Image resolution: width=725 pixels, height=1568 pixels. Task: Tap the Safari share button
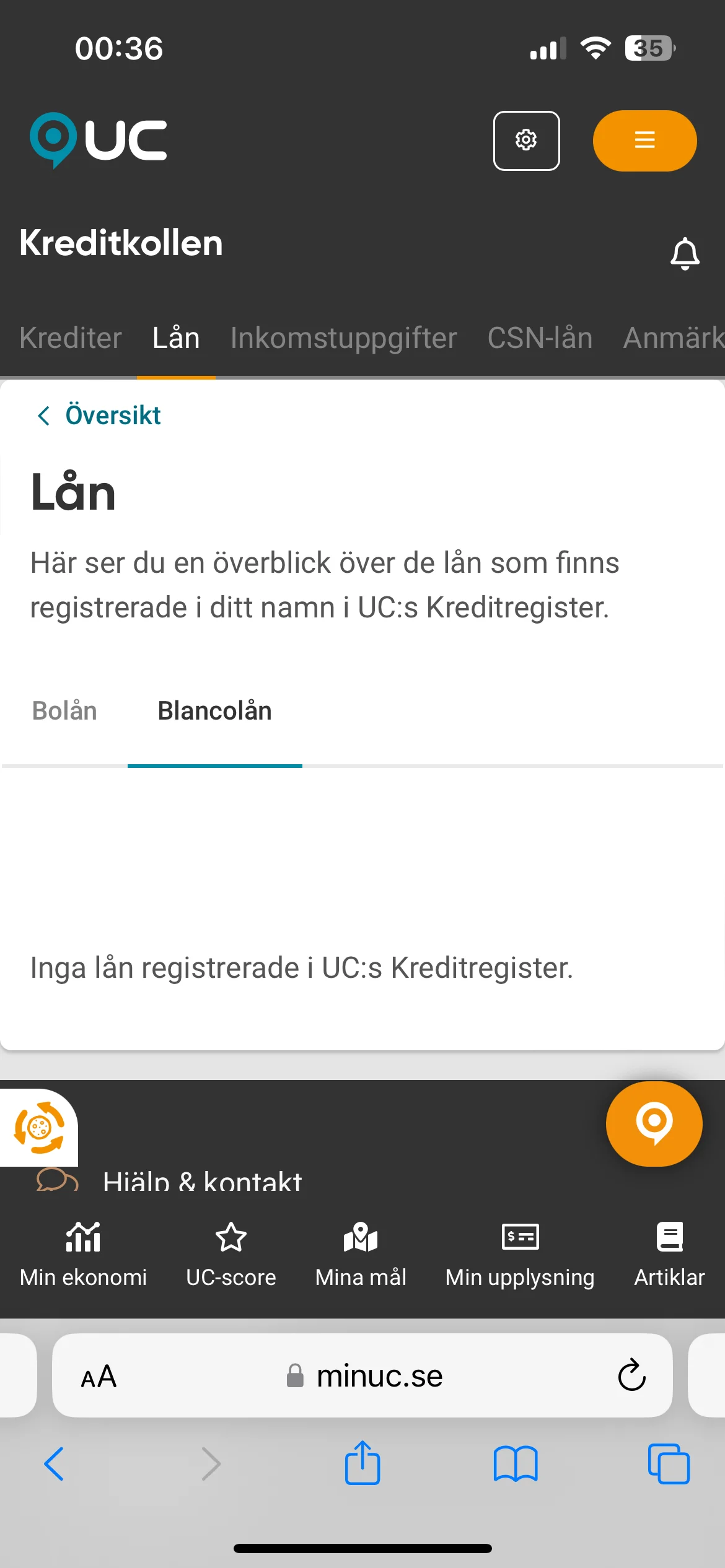pos(362,1463)
